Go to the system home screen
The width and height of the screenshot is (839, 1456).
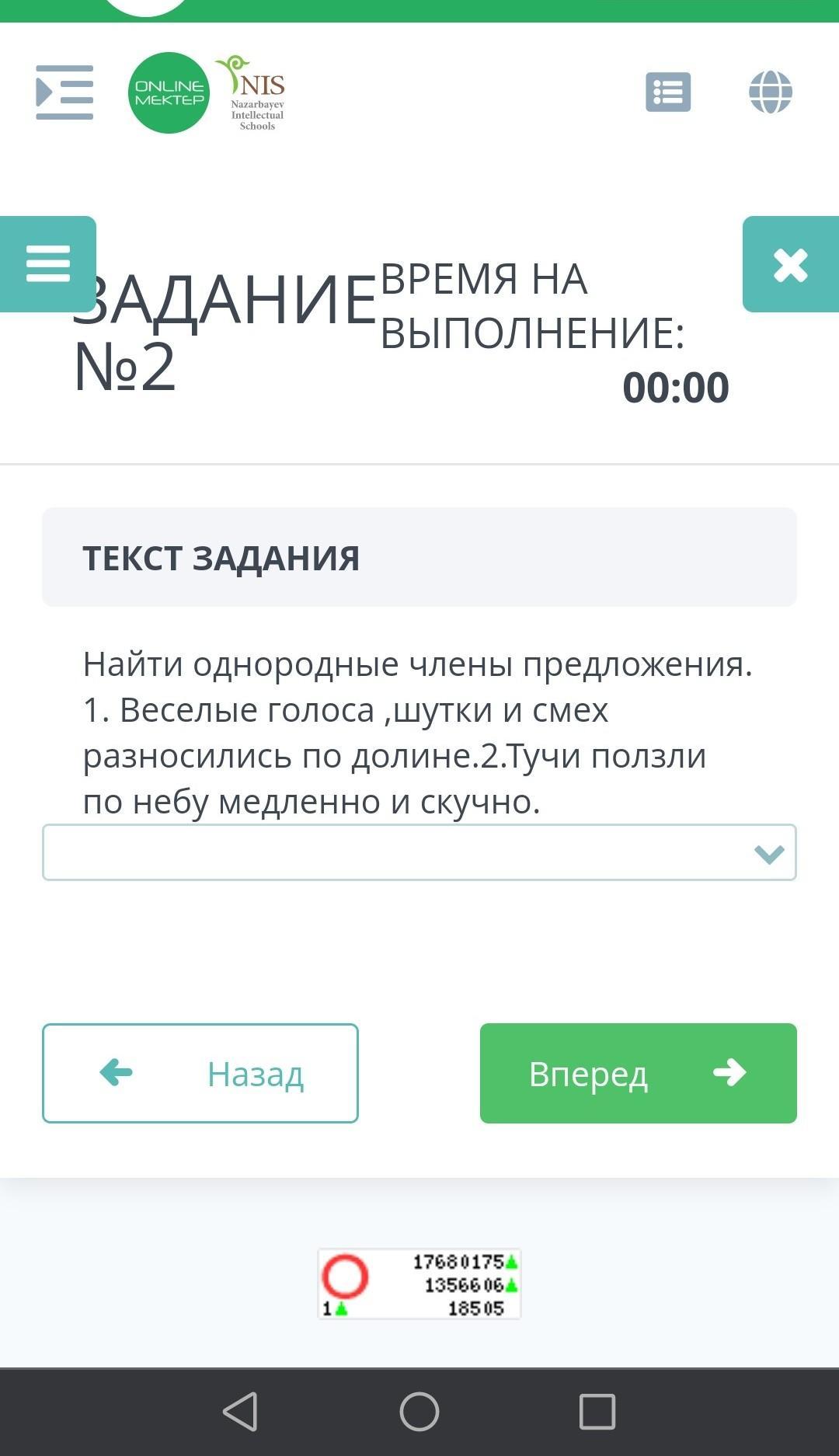(x=419, y=1412)
